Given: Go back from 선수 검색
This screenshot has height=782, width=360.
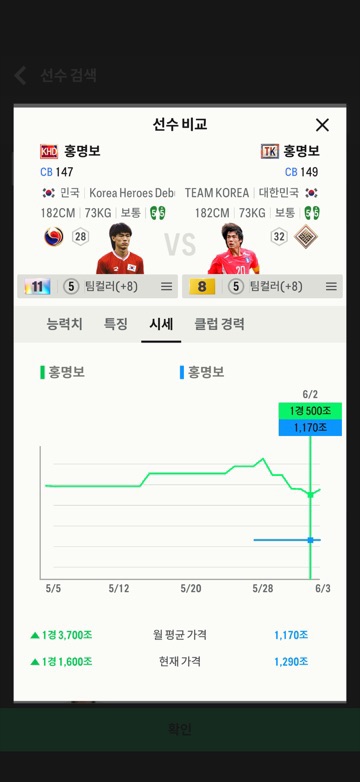Looking at the screenshot, I should click(20, 76).
